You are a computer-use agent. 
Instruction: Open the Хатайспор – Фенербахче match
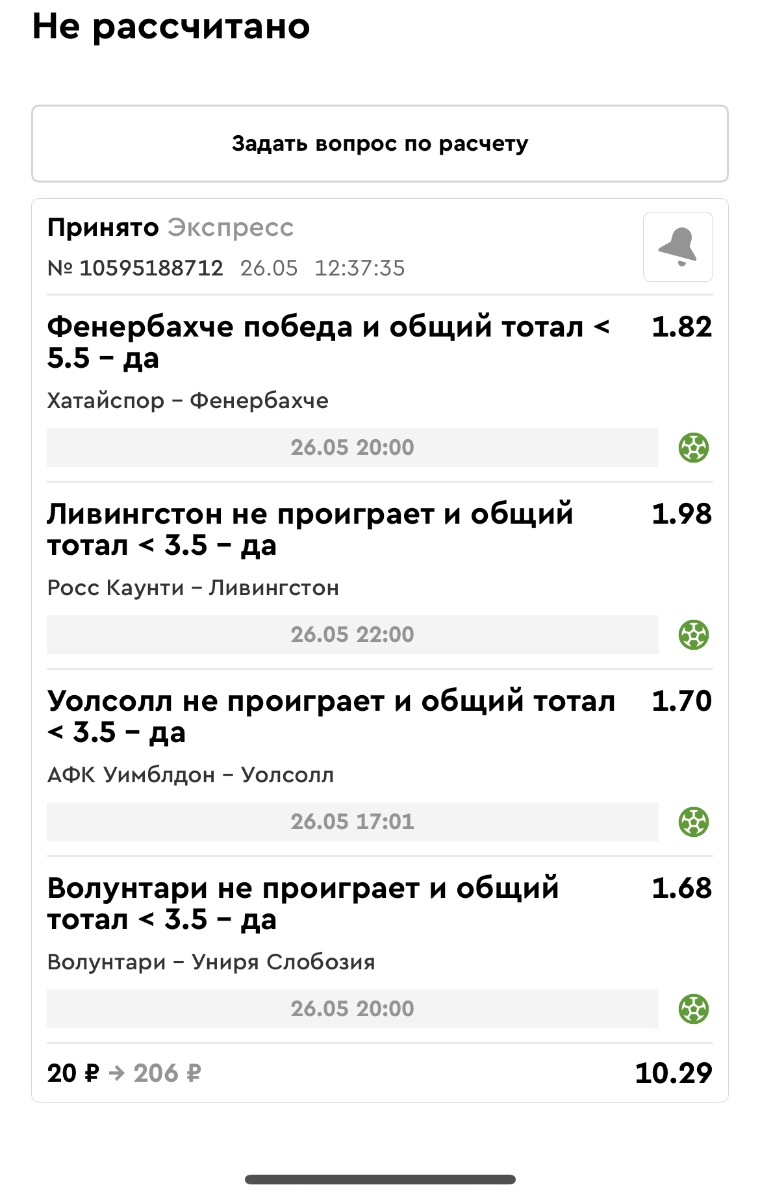tap(188, 401)
